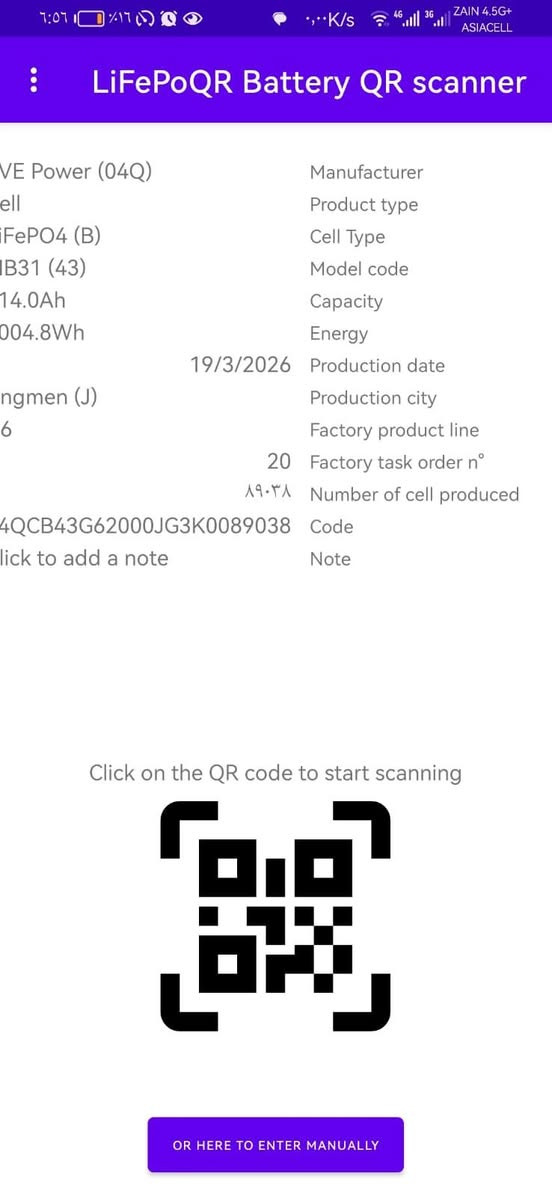Open the three-dot overflow menu
The height and width of the screenshot is (1197, 552).
pyautogui.click(x=34, y=81)
